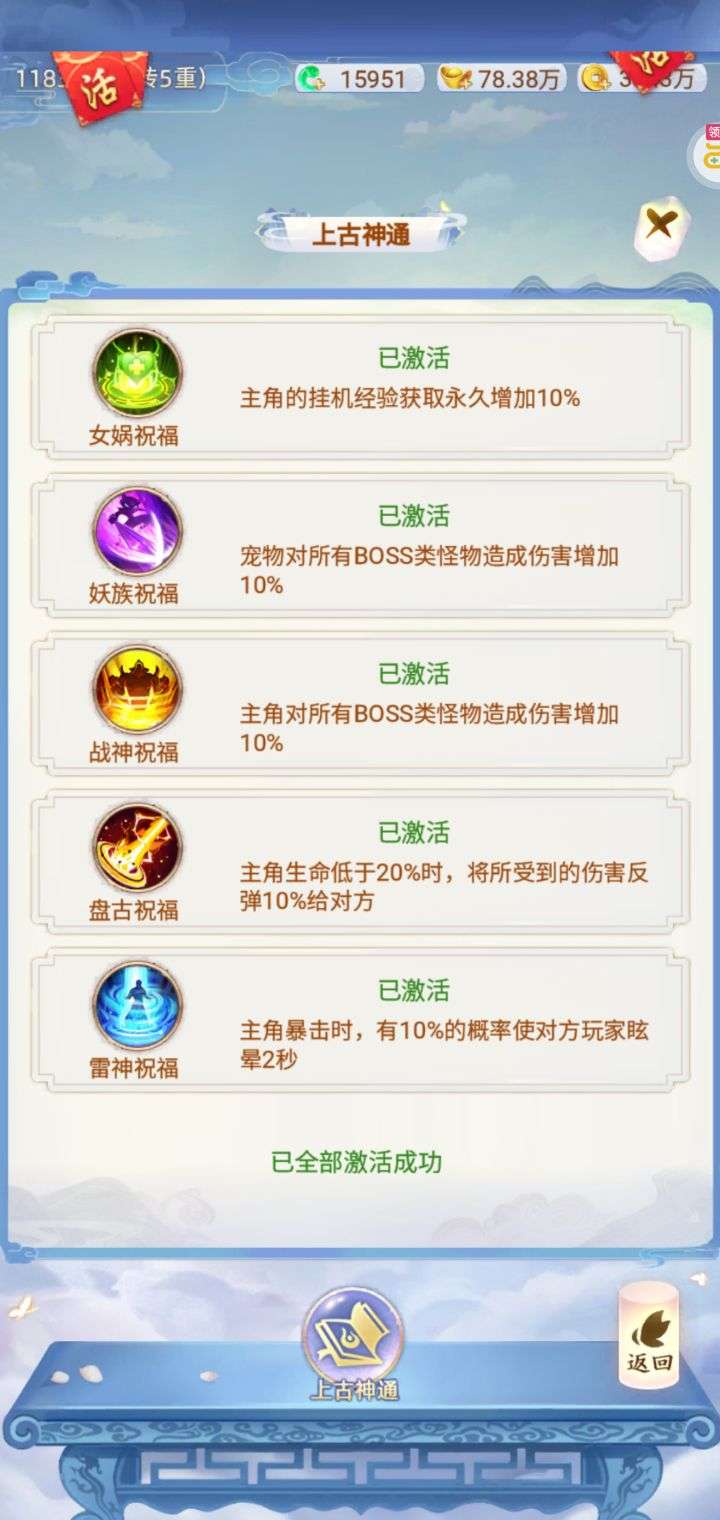Tap the 战神祝福 skill icon
Image resolution: width=720 pixels, height=1520 pixels.
(138, 690)
